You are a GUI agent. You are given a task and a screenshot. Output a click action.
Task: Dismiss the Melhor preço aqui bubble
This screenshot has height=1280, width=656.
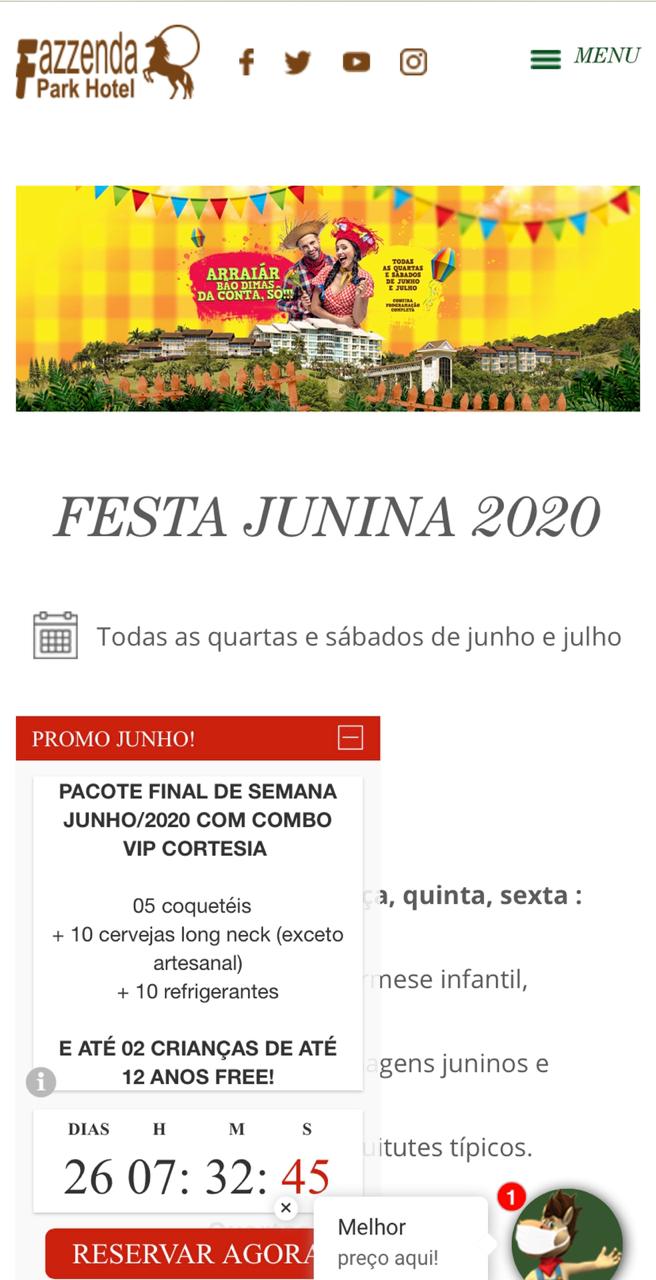click(286, 1208)
